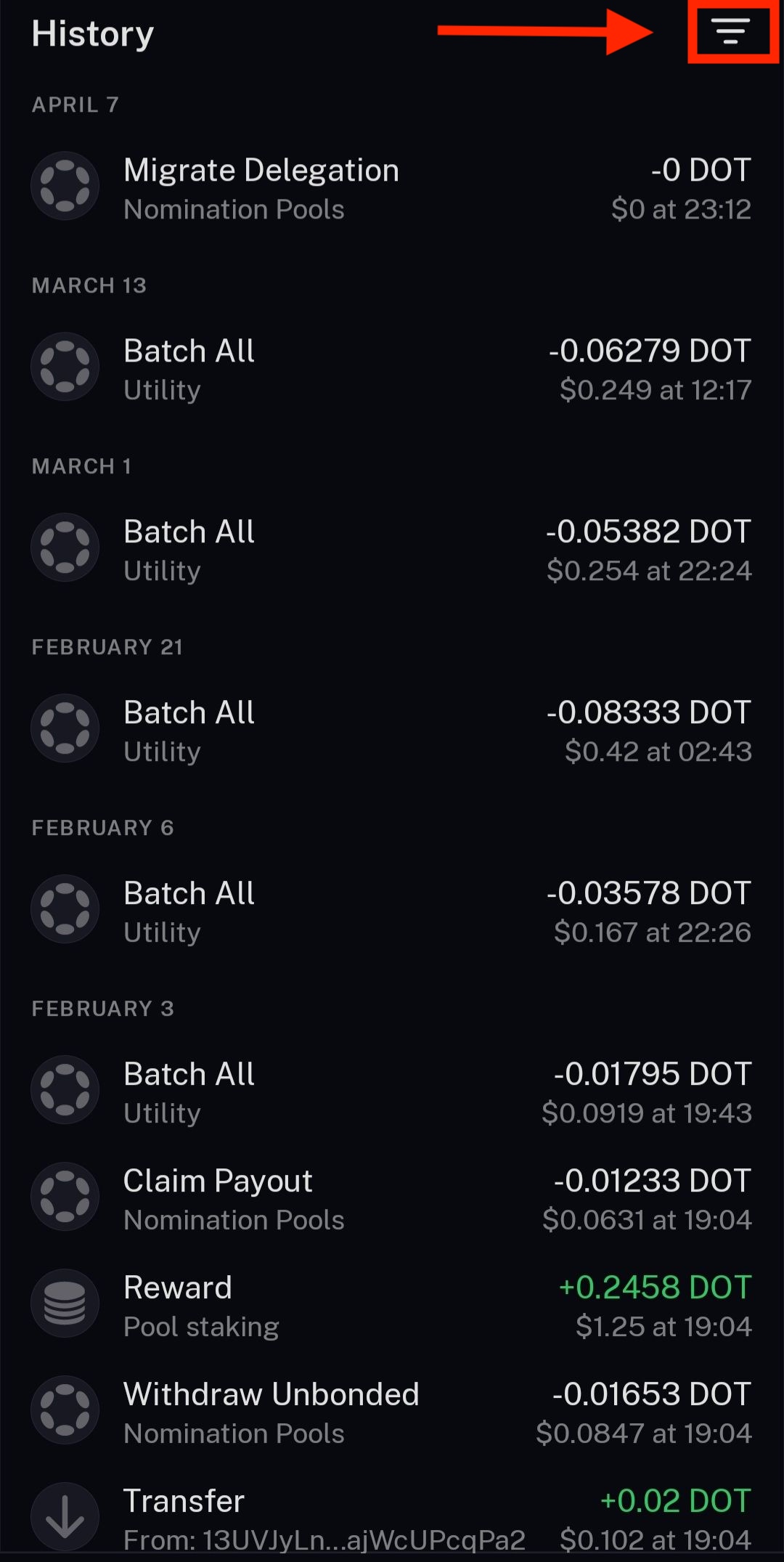Select the February 21 Batch All transaction

392,731
